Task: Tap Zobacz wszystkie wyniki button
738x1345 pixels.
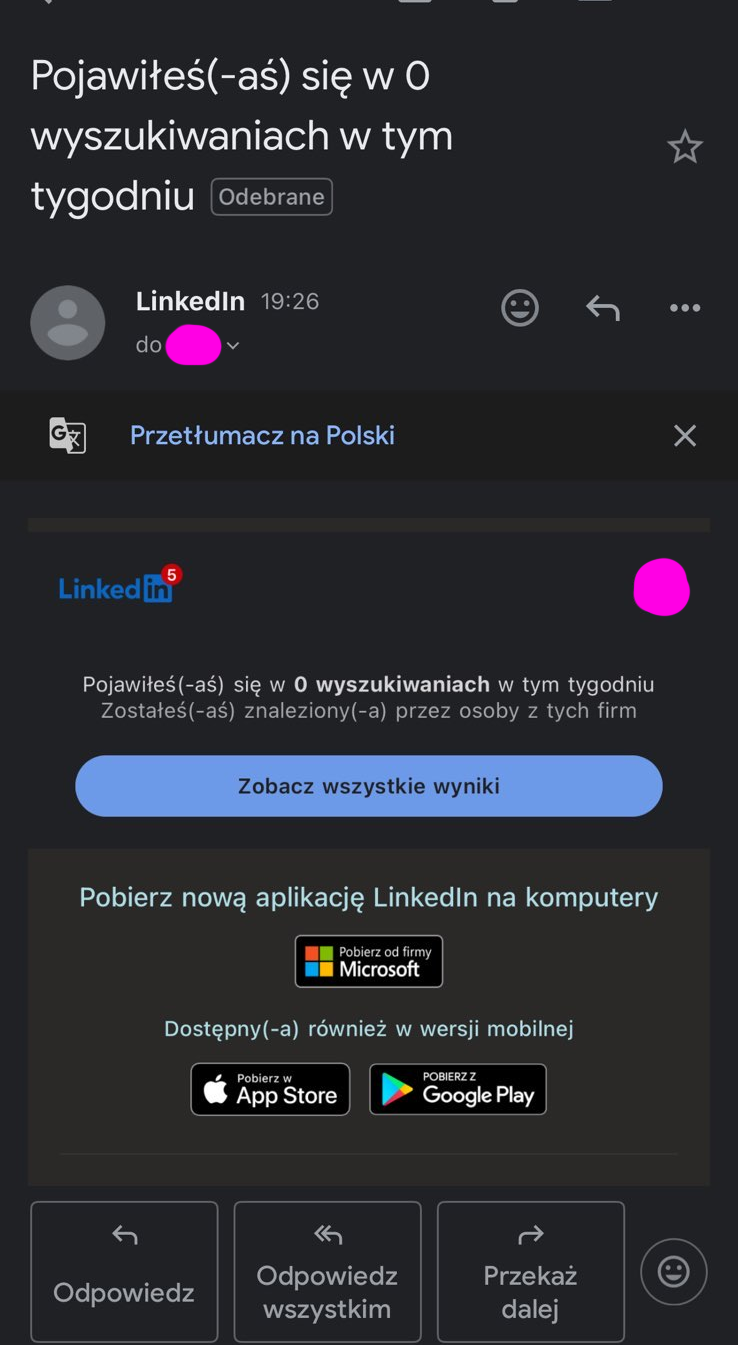Action: pyautogui.click(x=368, y=786)
